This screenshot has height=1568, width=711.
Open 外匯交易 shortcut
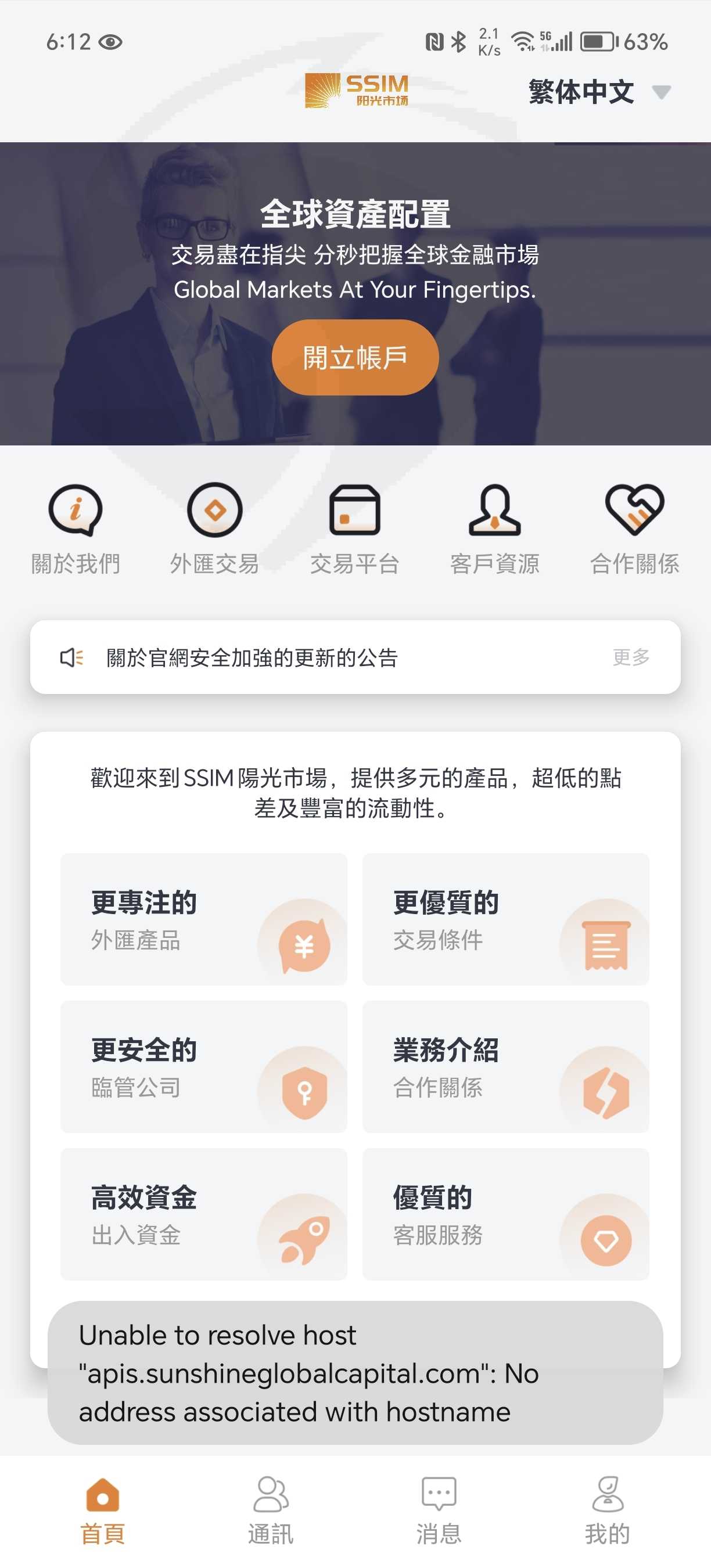point(215,529)
